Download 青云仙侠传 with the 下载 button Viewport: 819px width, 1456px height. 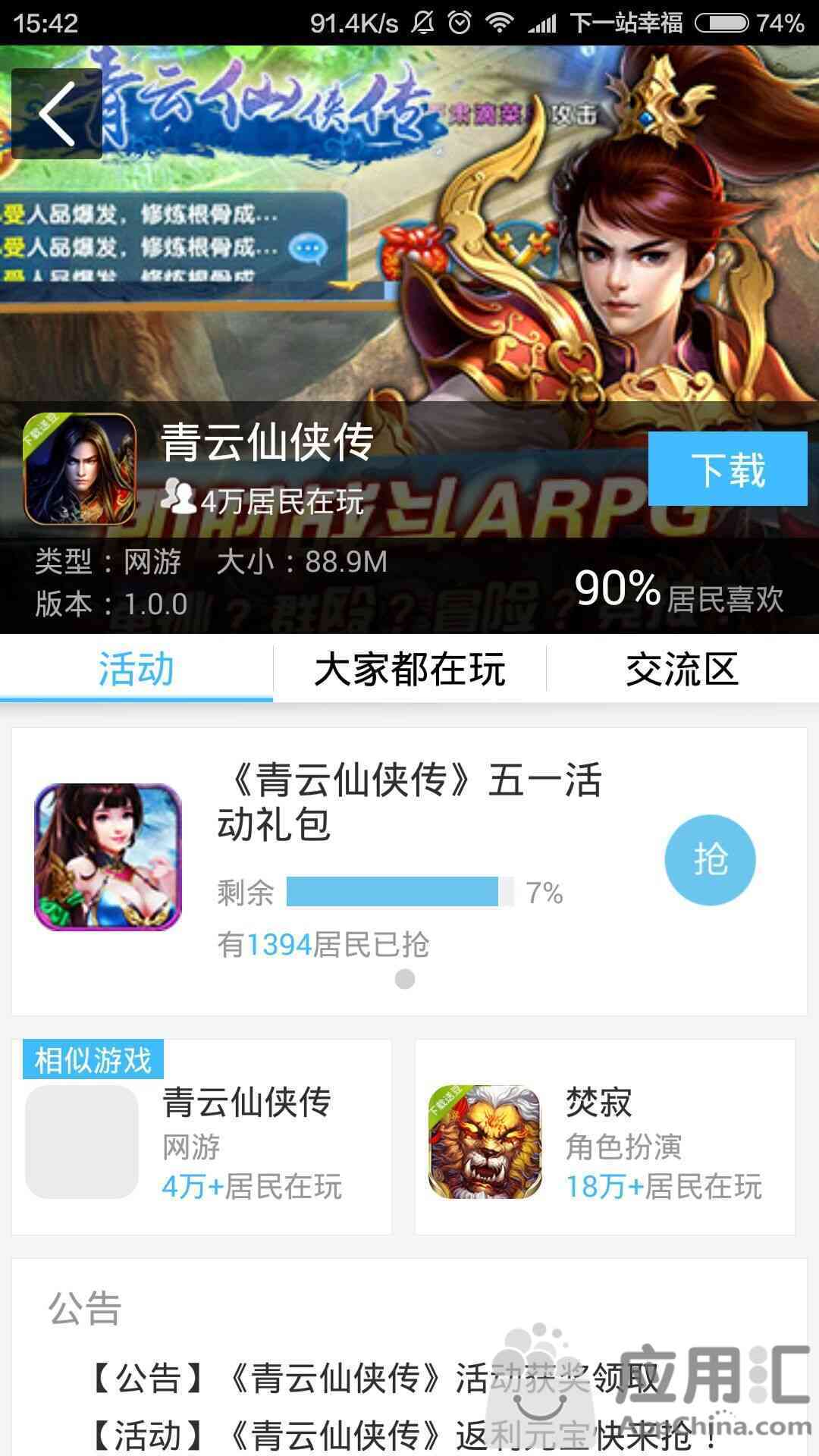pos(727,469)
